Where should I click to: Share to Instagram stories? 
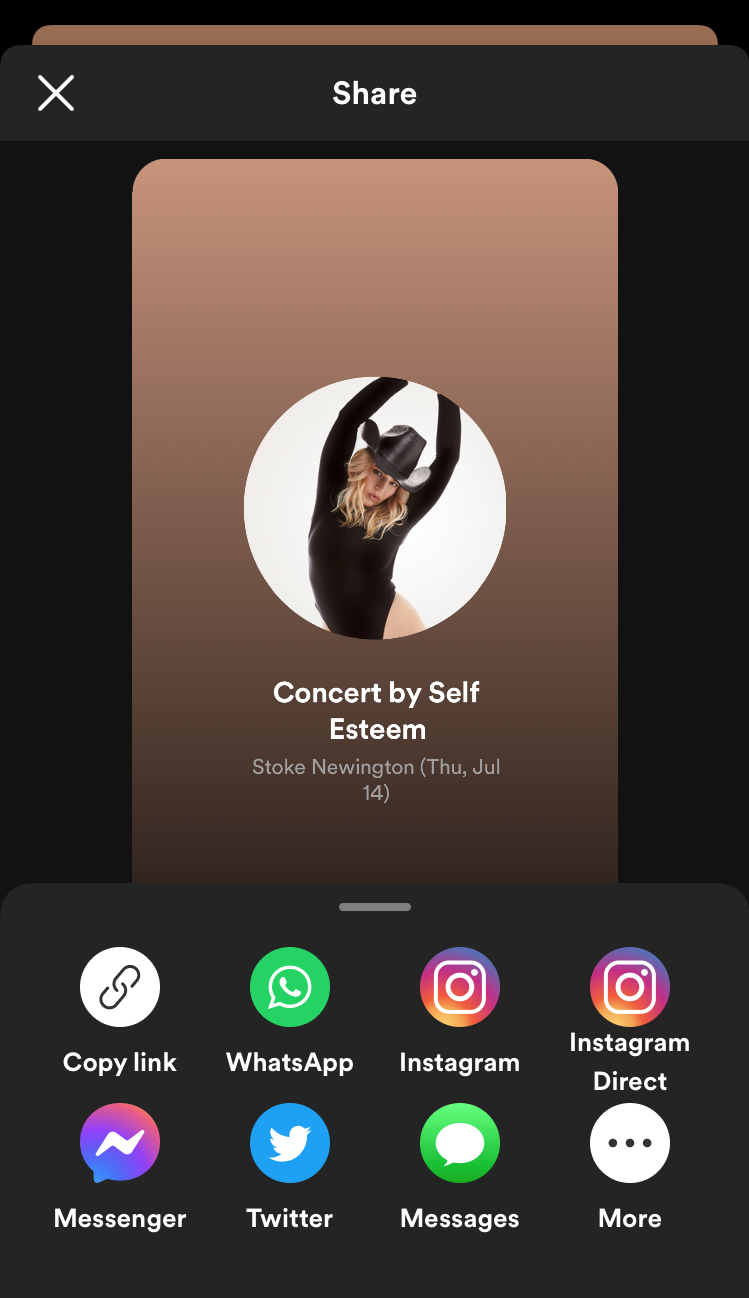pos(460,987)
